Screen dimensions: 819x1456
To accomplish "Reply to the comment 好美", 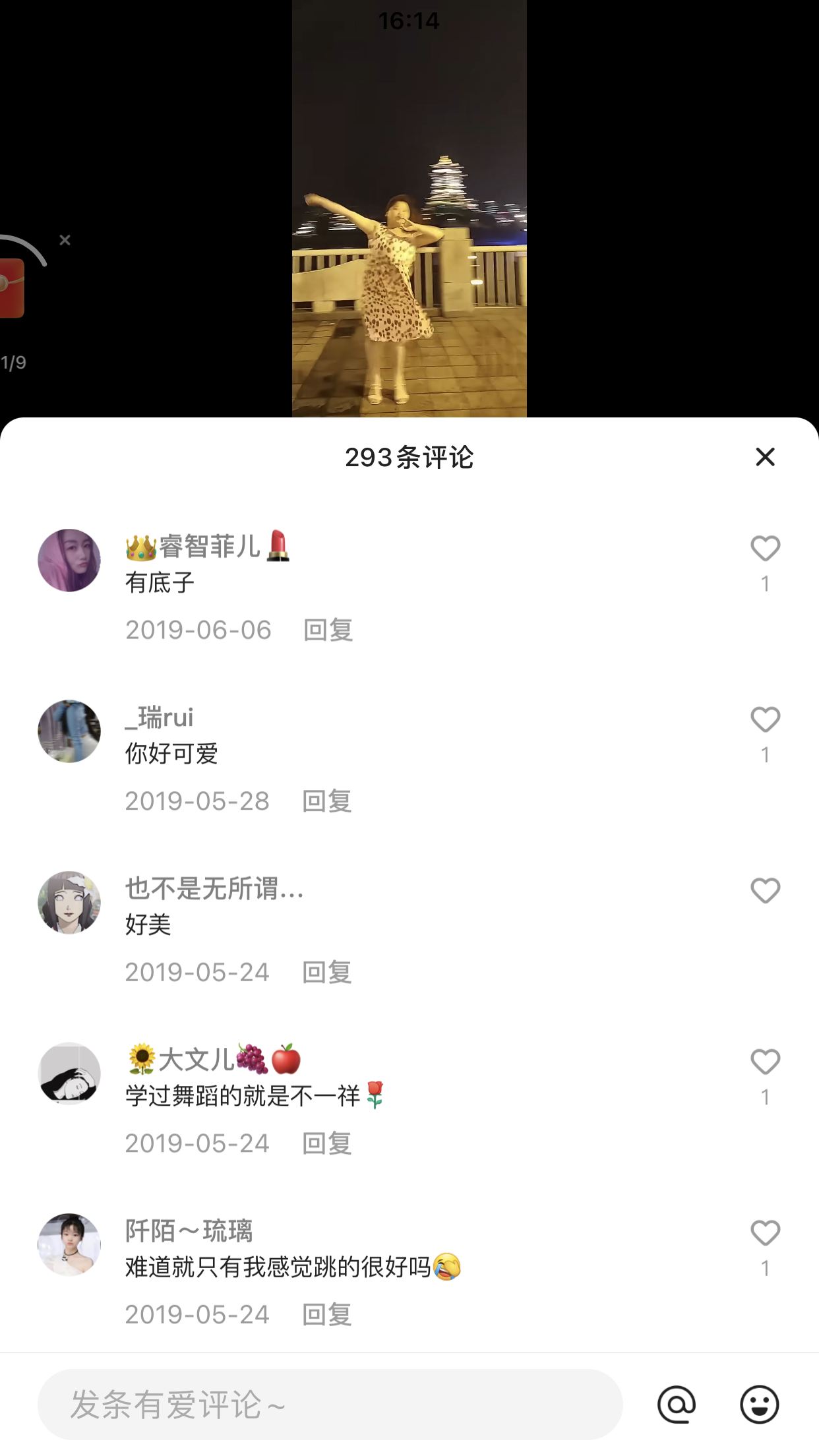I will coord(326,973).
